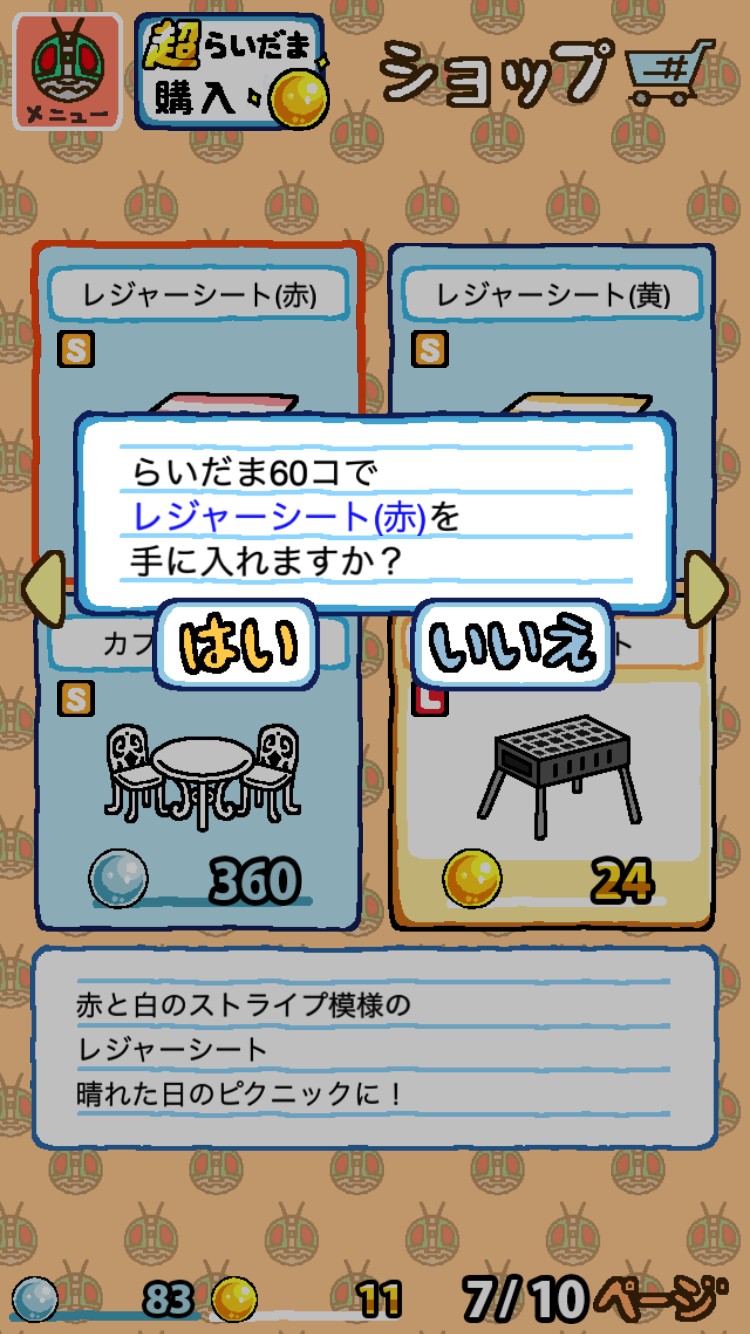The width and height of the screenshot is (750, 1334).
Task: Open the メニュー button
Action: point(67,72)
